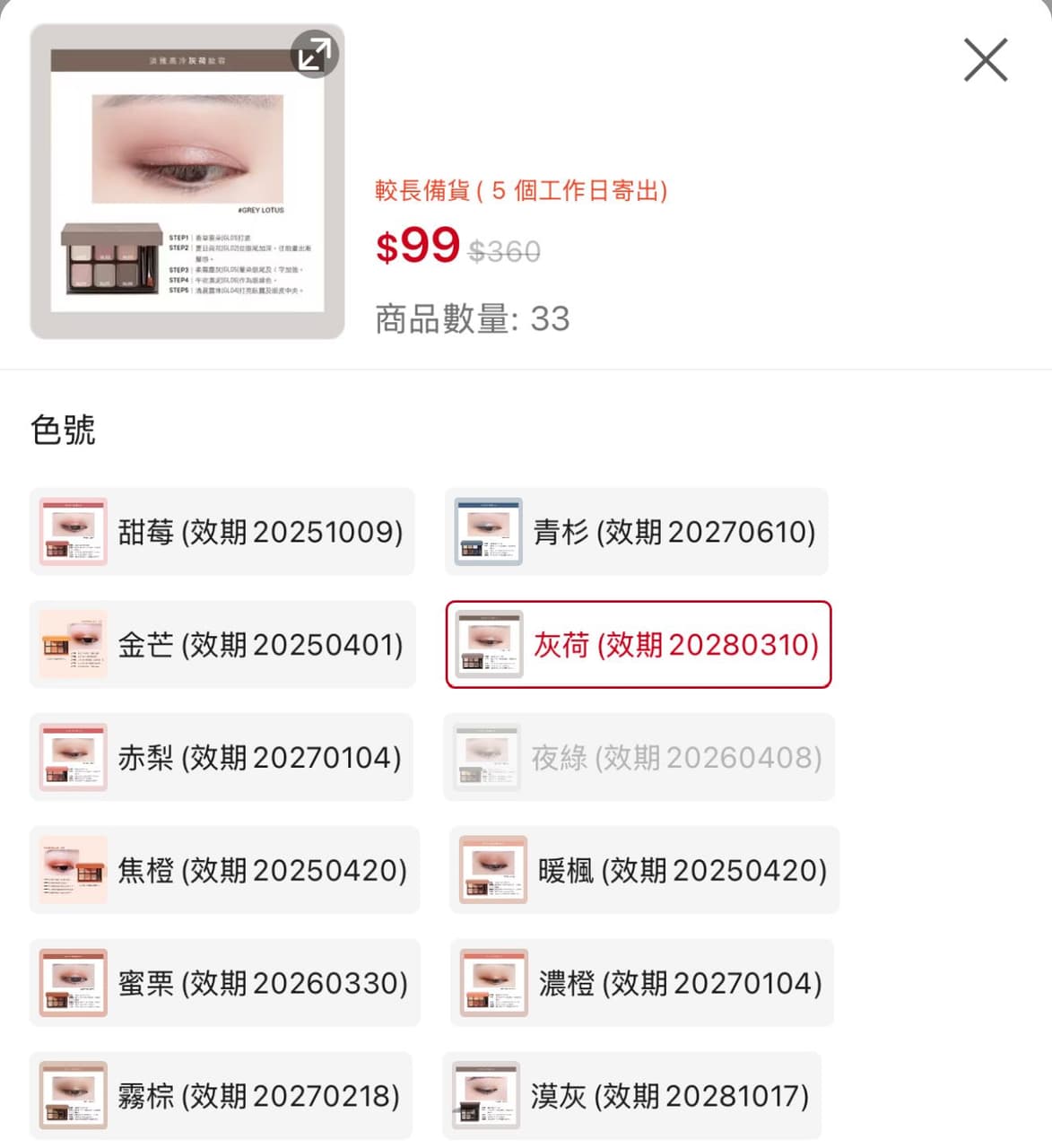Close the variant selection sheet
The image size is (1052, 1148).
pyautogui.click(x=986, y=60)
